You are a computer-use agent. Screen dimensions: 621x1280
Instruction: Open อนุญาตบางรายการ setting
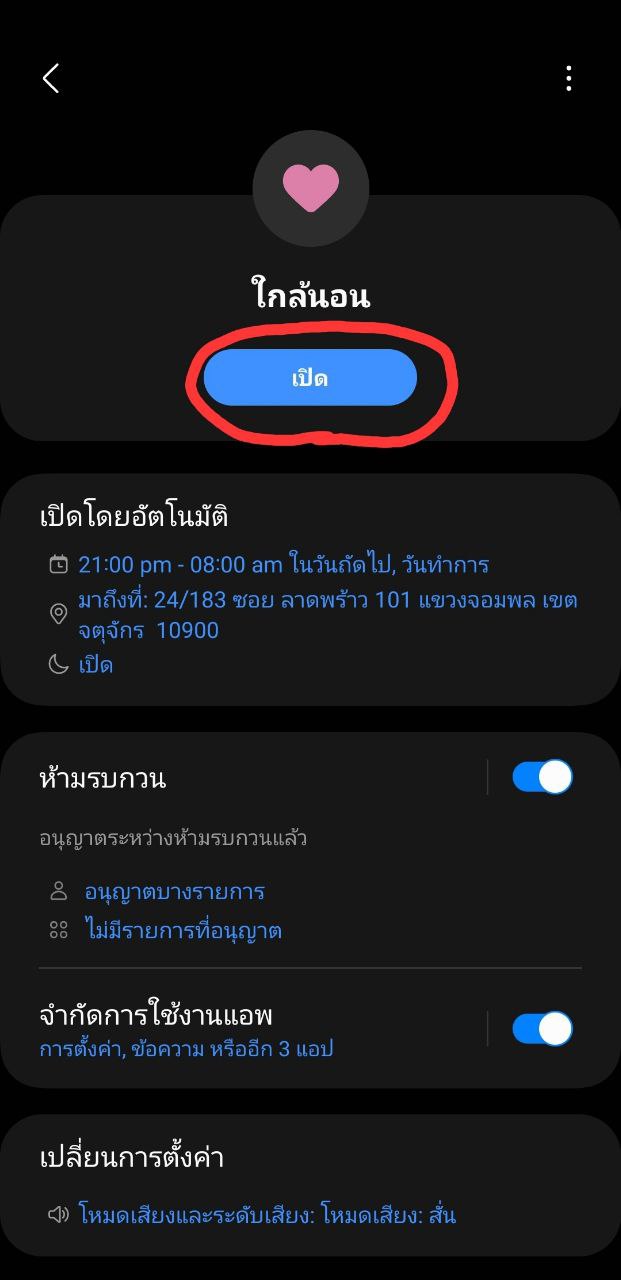(x=174, y=891)
